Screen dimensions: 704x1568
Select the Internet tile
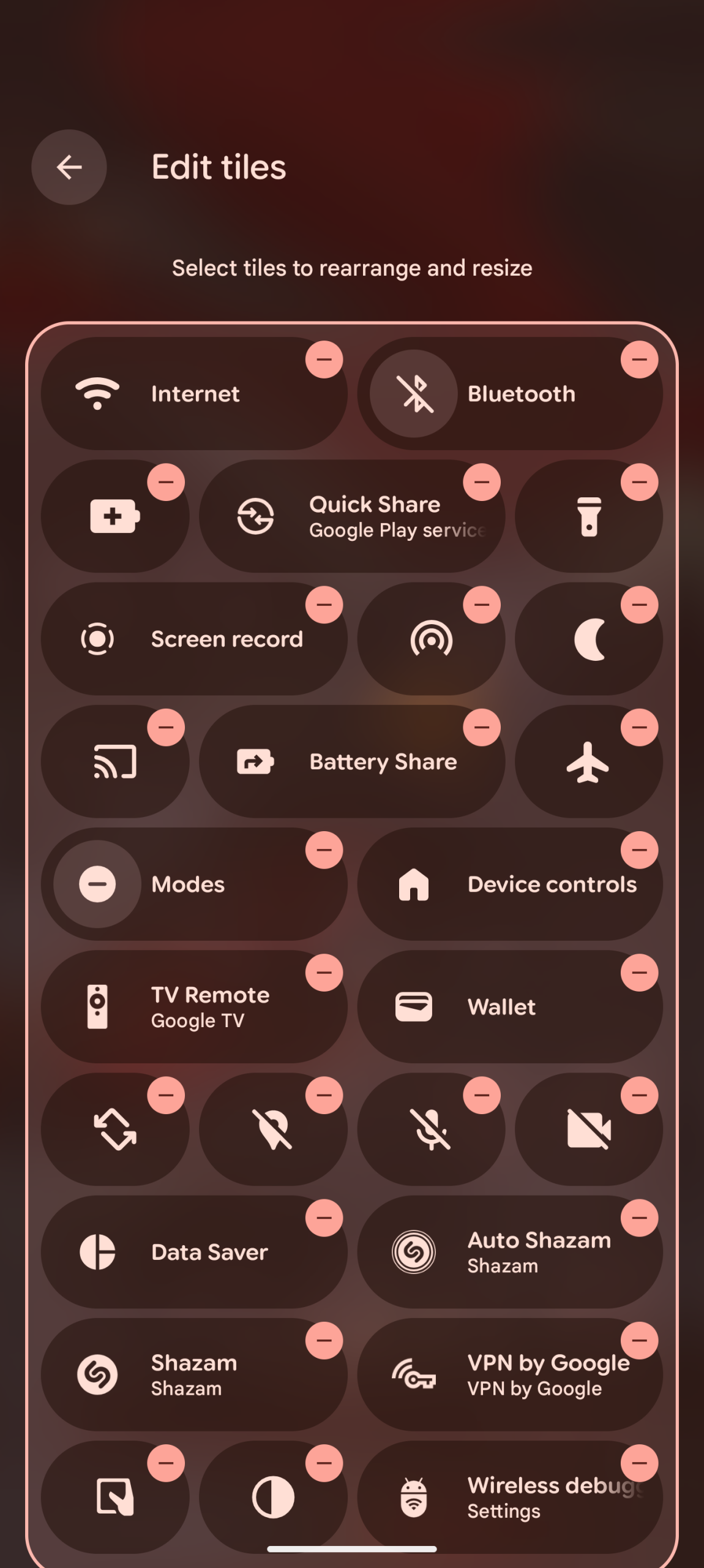pos(184,393)
